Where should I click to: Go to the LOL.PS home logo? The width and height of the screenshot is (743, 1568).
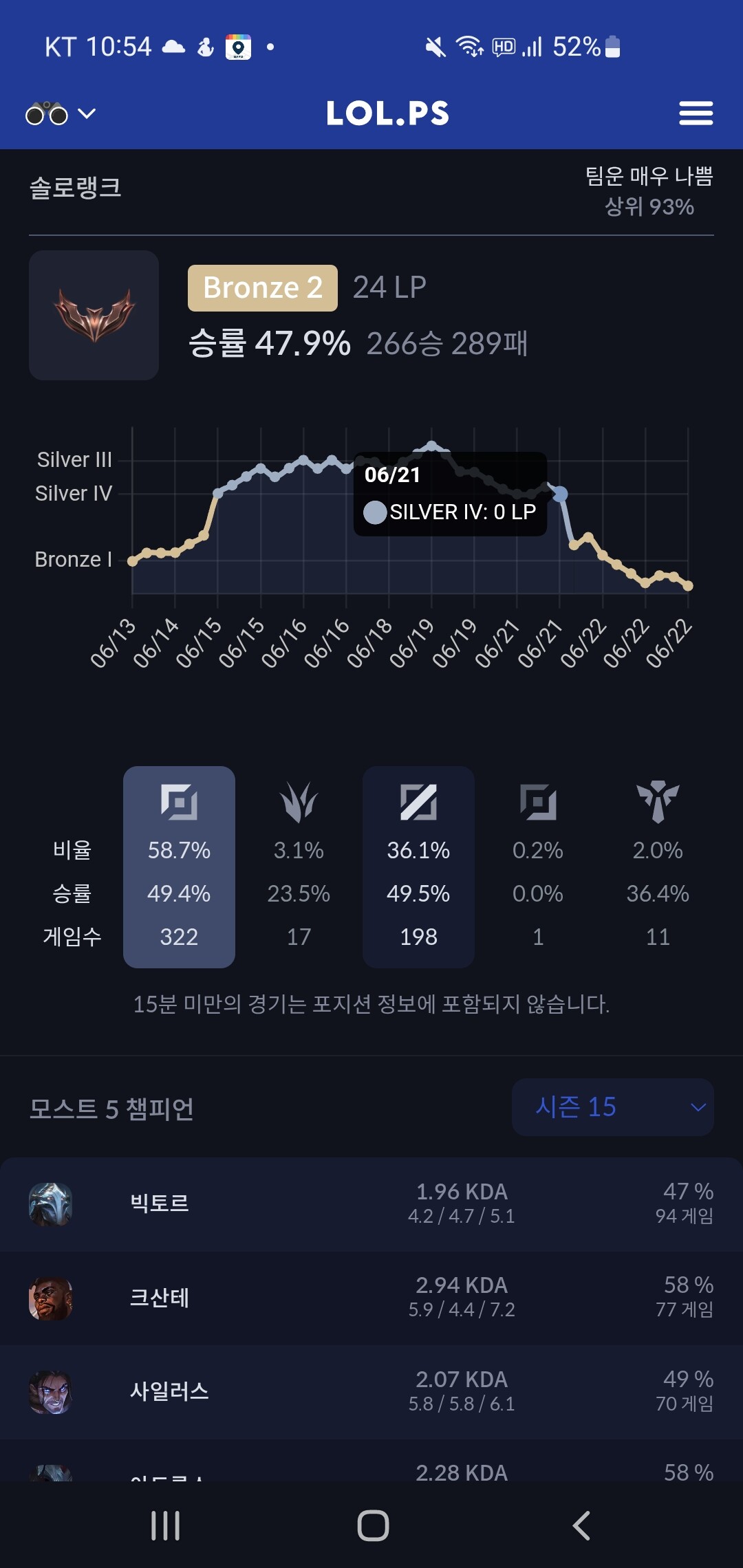(x=387, y=113)
